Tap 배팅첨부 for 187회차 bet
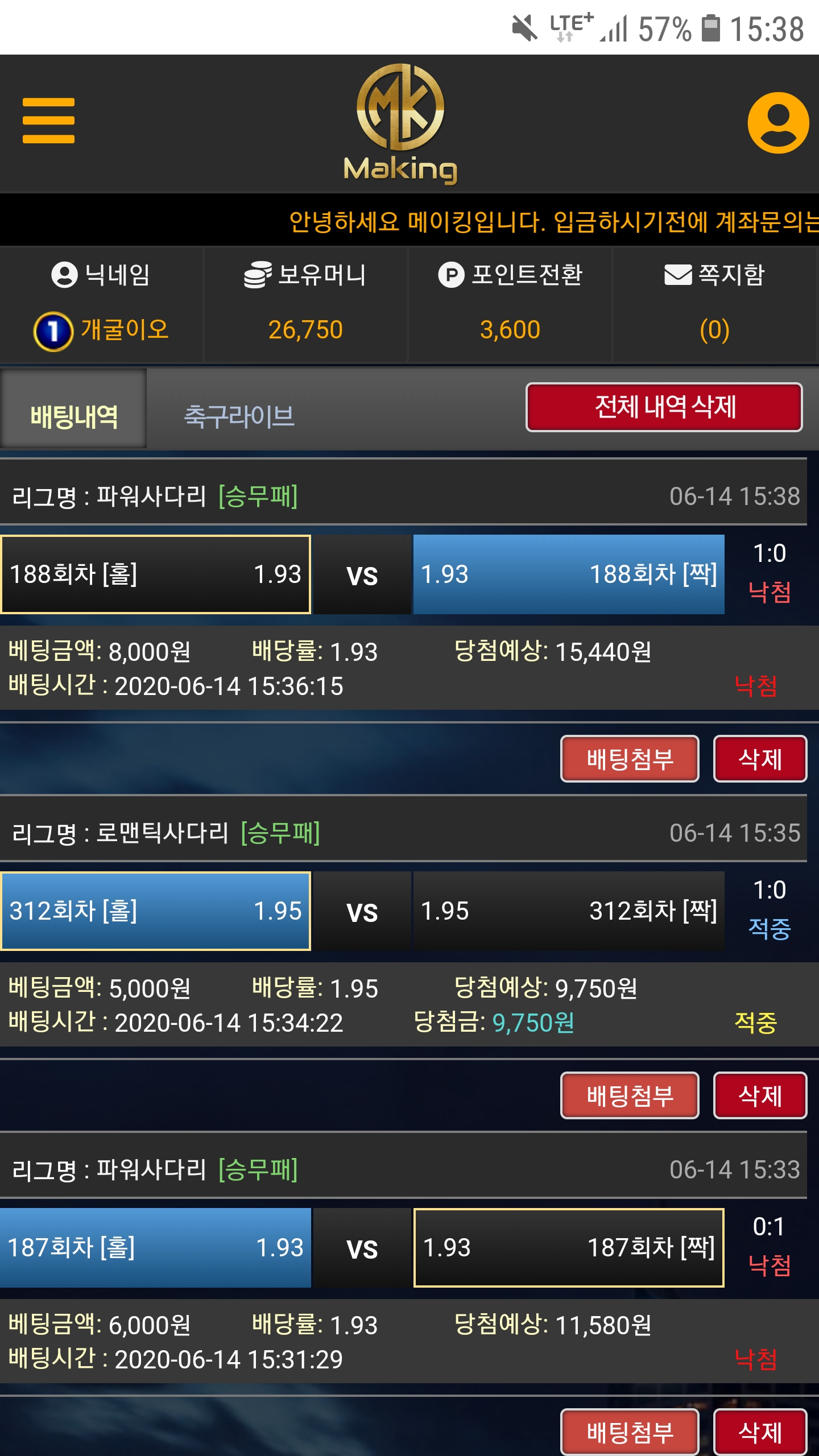 630,1432
